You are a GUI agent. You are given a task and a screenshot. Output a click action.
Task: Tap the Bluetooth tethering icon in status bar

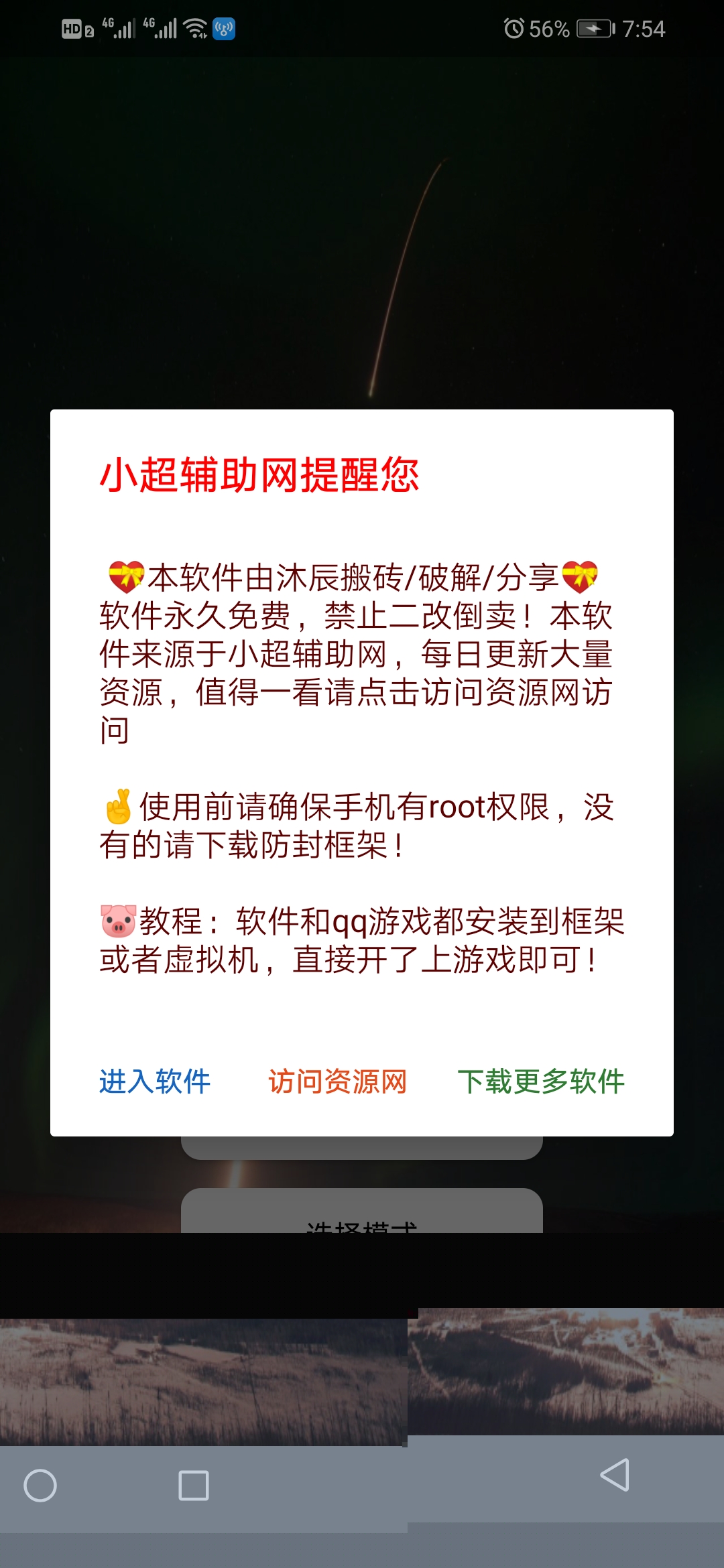(x=223, y=28)
